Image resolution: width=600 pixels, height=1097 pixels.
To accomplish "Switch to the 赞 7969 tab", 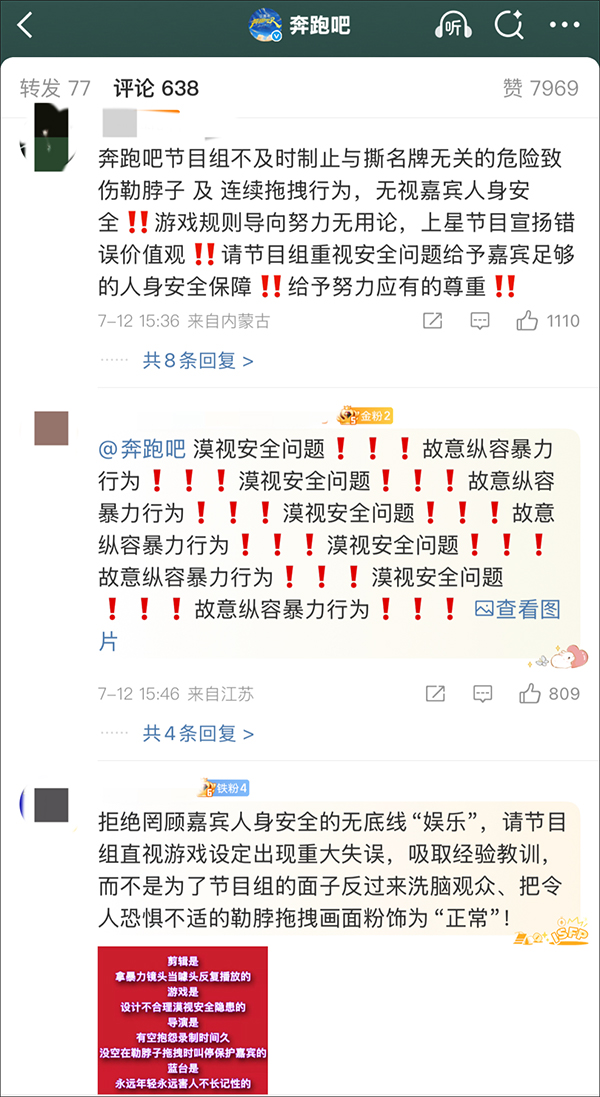I will [x=541, y=88].
